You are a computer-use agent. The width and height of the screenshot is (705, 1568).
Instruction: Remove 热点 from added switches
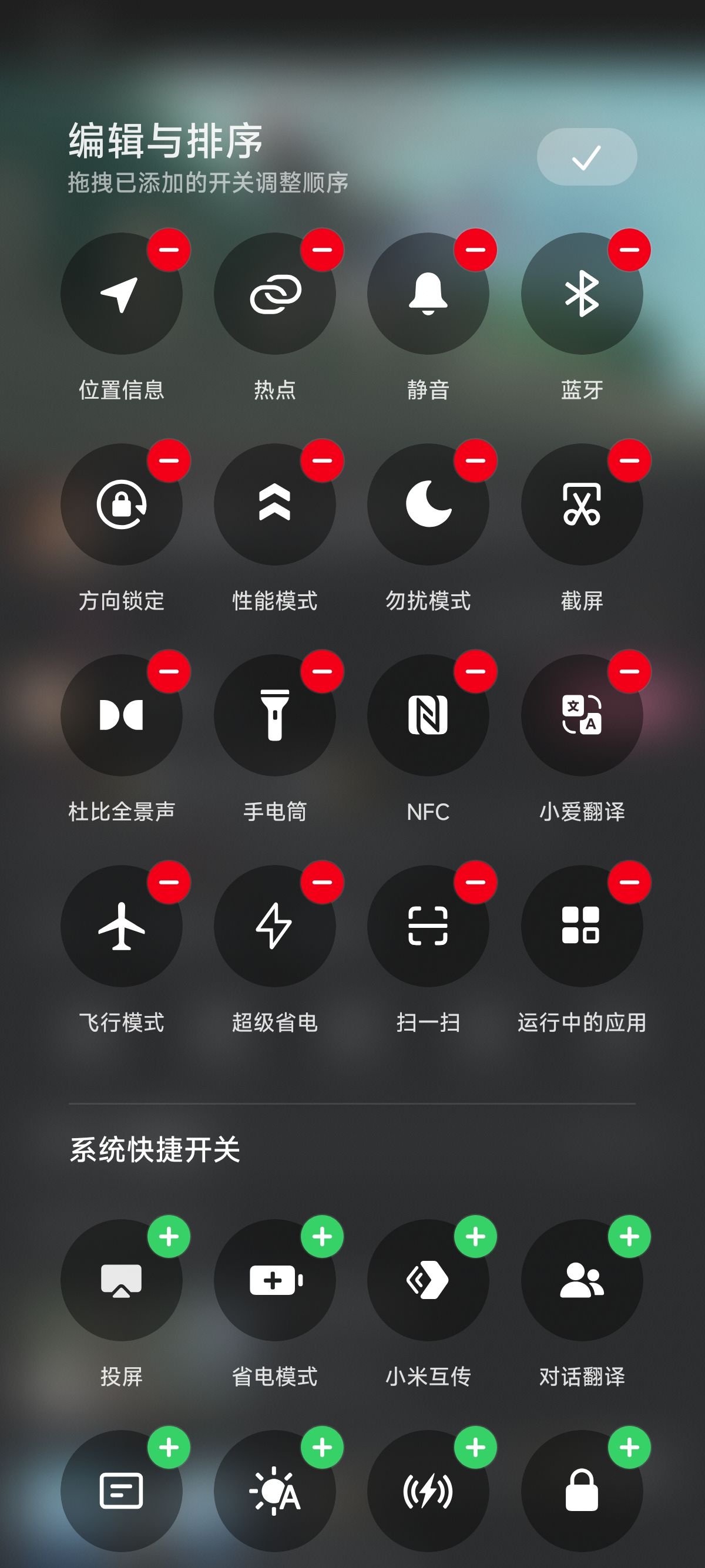click(x=322, y=250)
